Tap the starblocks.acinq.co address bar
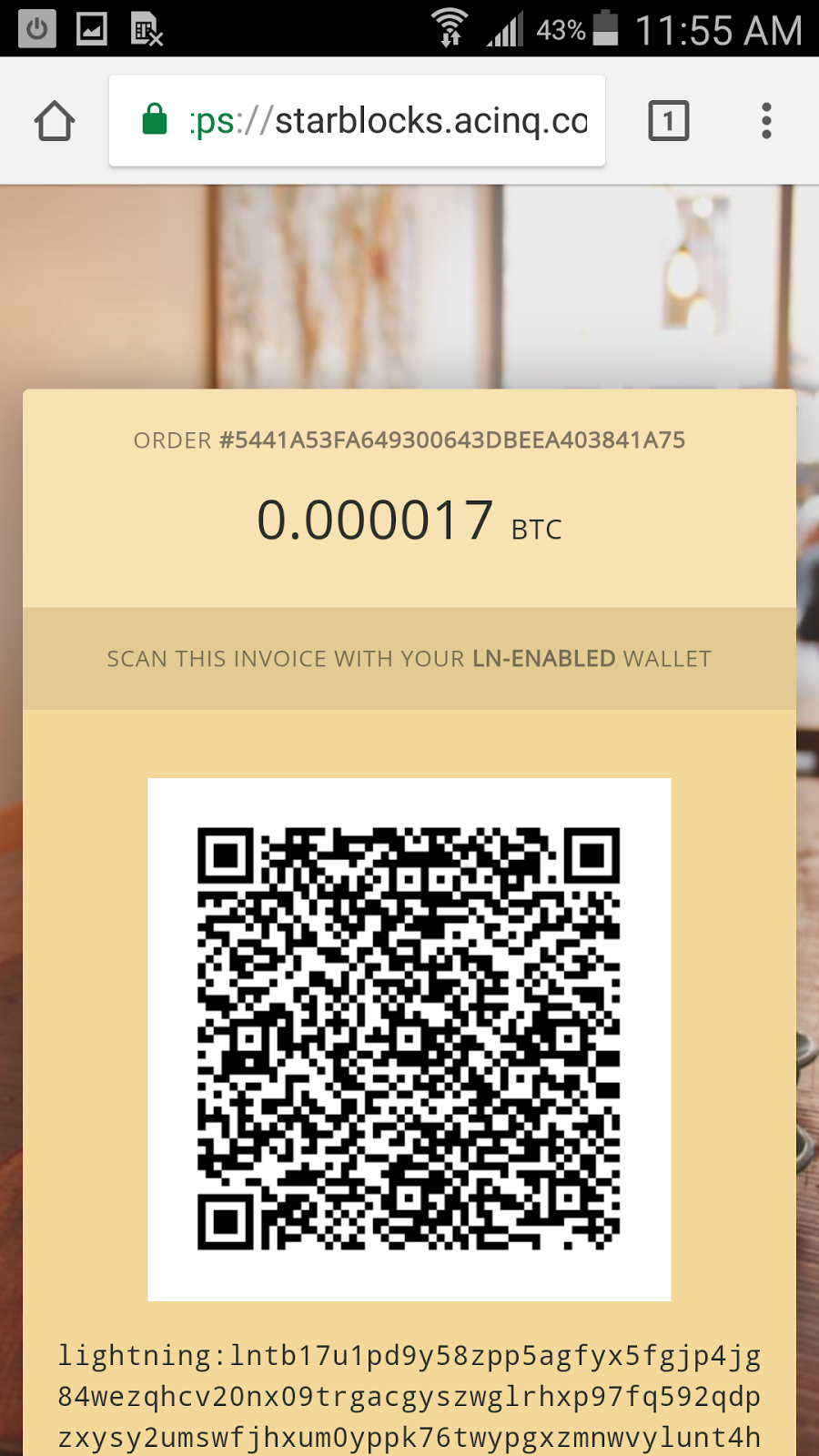This screenshot has width=819, height=1456. point(357,121)
